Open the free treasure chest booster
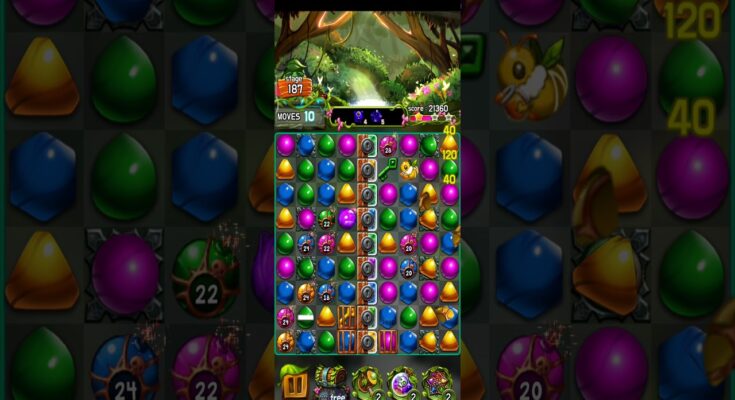Screen dimensions: 735x400 [x=330, y=379]
